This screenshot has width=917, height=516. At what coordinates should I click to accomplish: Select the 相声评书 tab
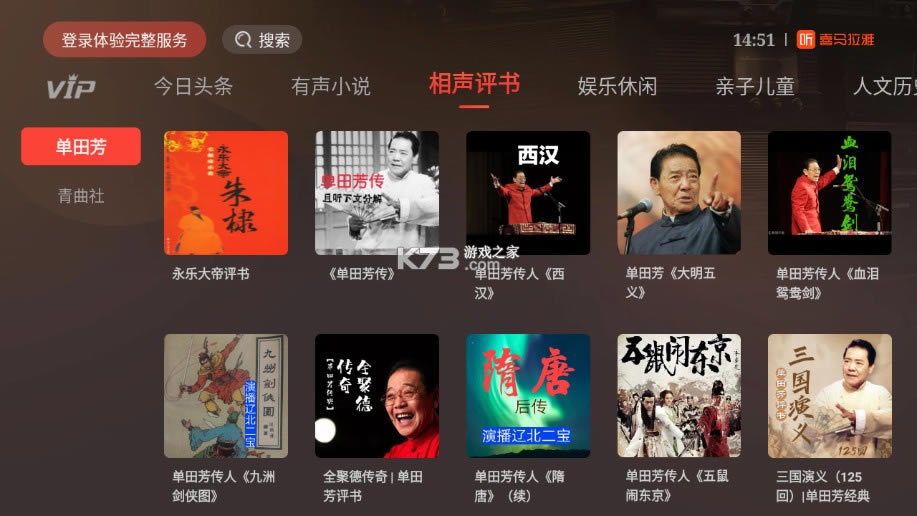click(474, 84)
